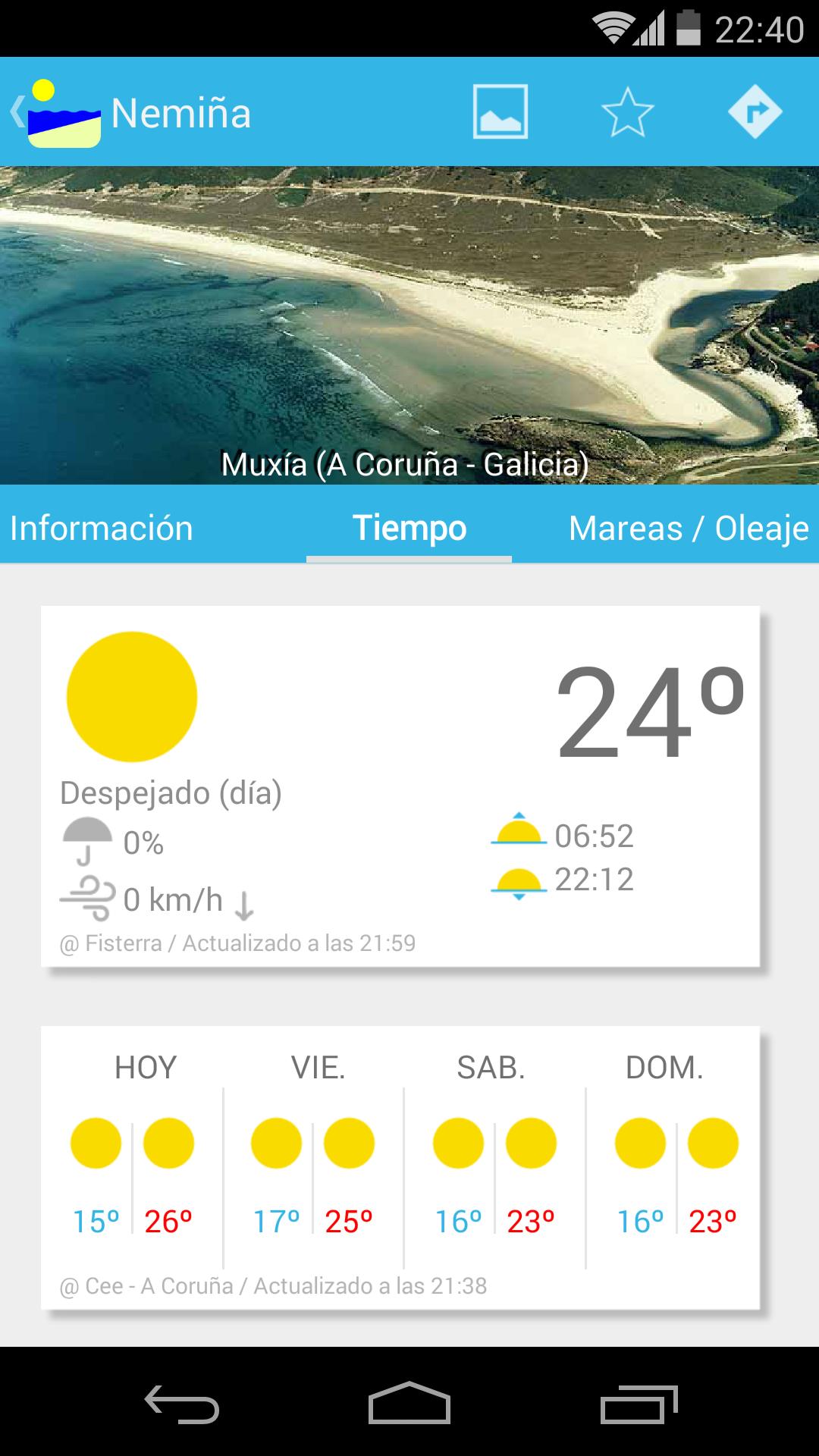Go back using the header back chevron
This screenshot has height=1456, width=819.
[x=17, y=112]
